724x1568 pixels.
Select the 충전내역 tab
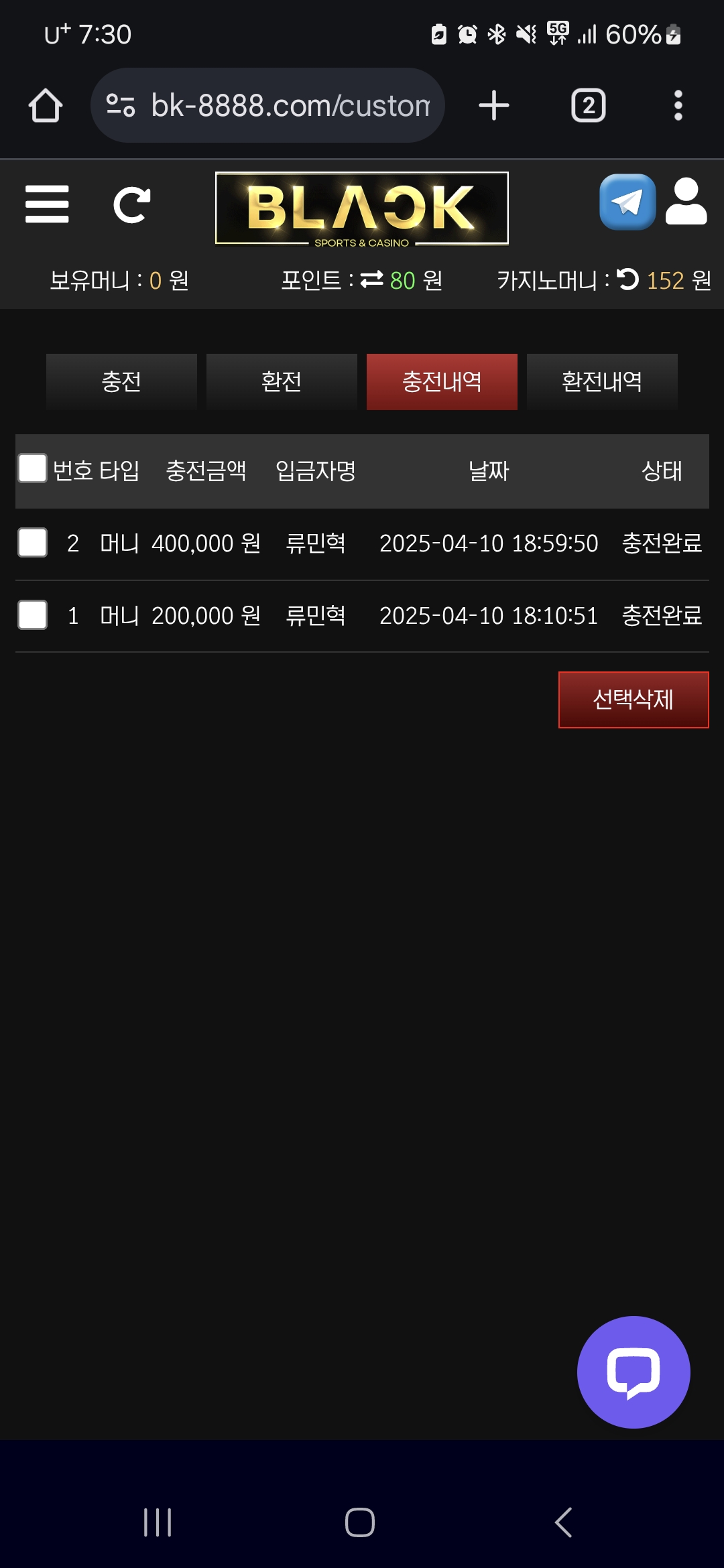click(x=442, y=381)
